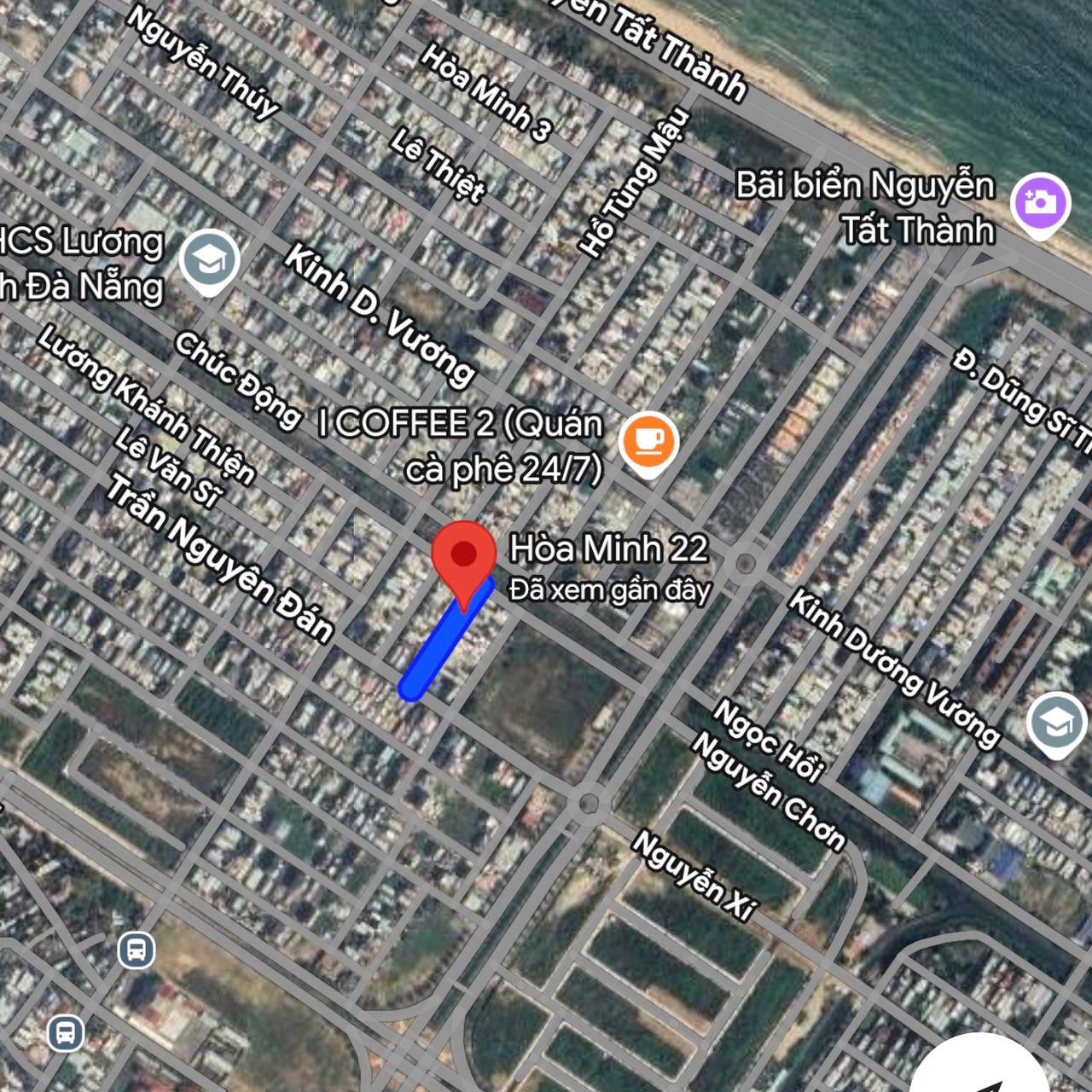Tap the school marker near Kinh Dương Vương
1092x1092 pixels.
(1058, 722)
